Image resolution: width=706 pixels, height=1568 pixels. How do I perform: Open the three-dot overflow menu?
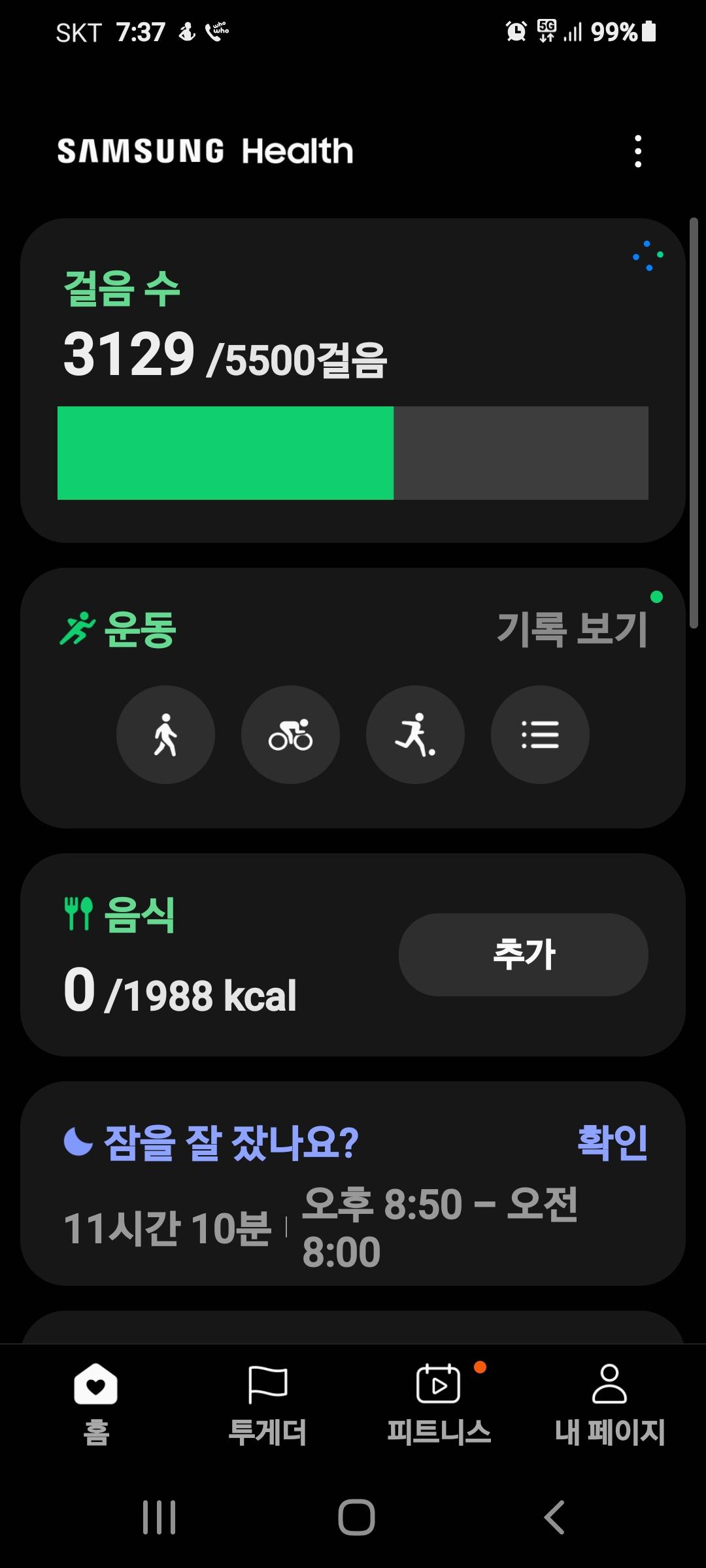click(638, 152)
